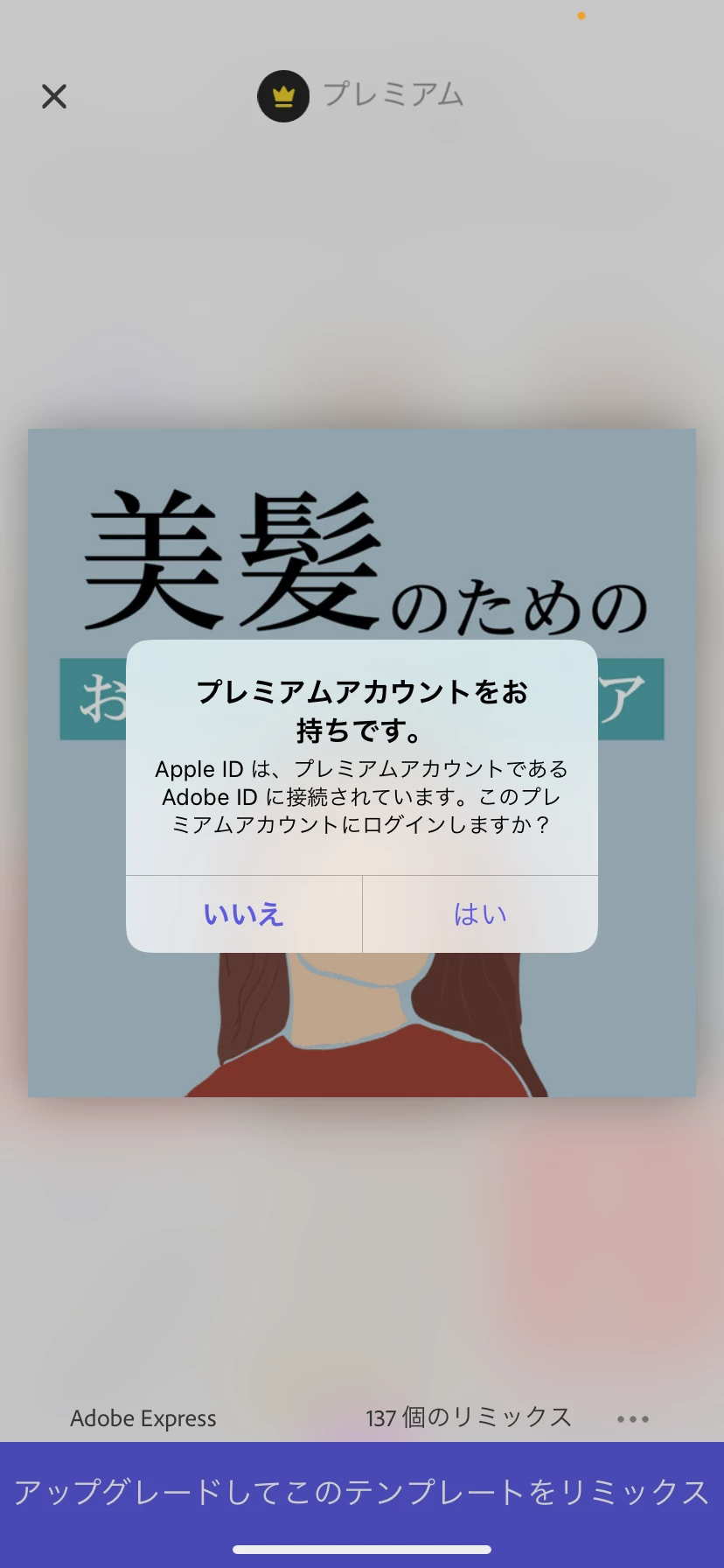Close the premium template preview
The image size is (724, 1568).
(x=54, y=96)
